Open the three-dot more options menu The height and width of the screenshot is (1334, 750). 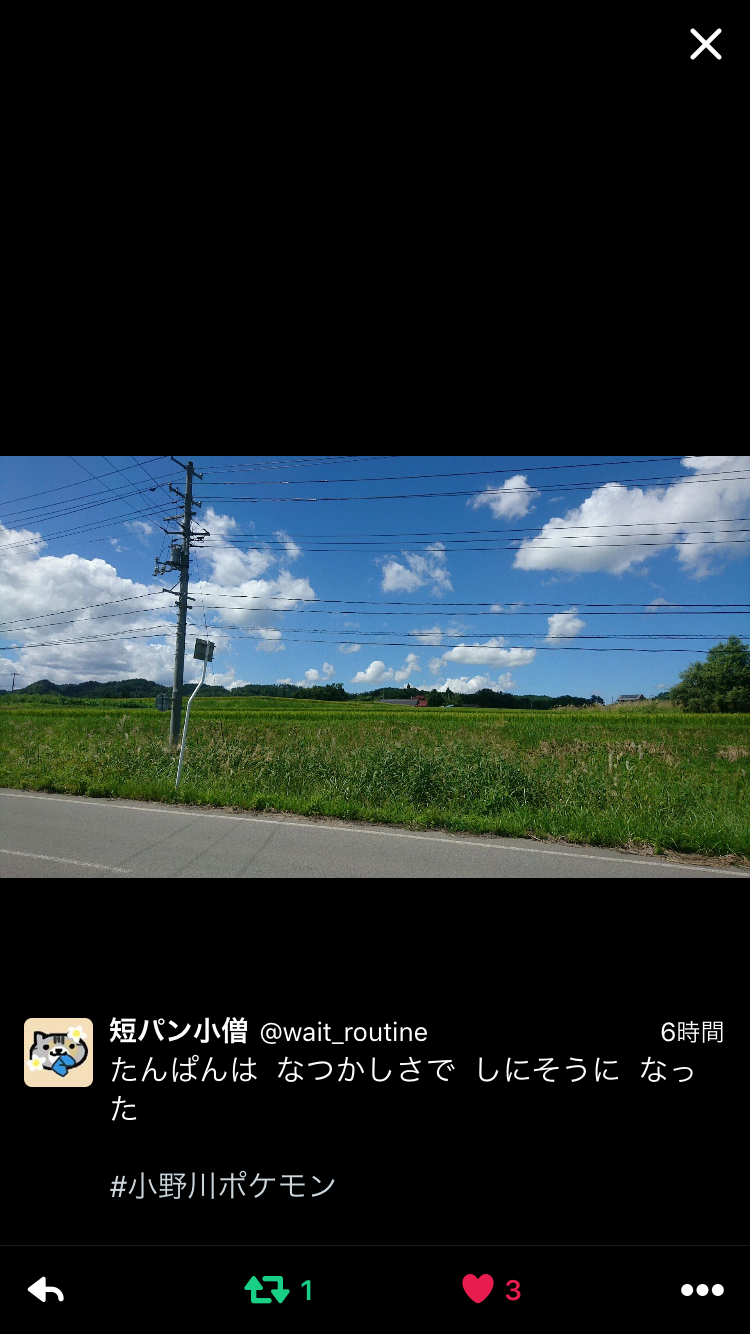tap(702, 1290)
